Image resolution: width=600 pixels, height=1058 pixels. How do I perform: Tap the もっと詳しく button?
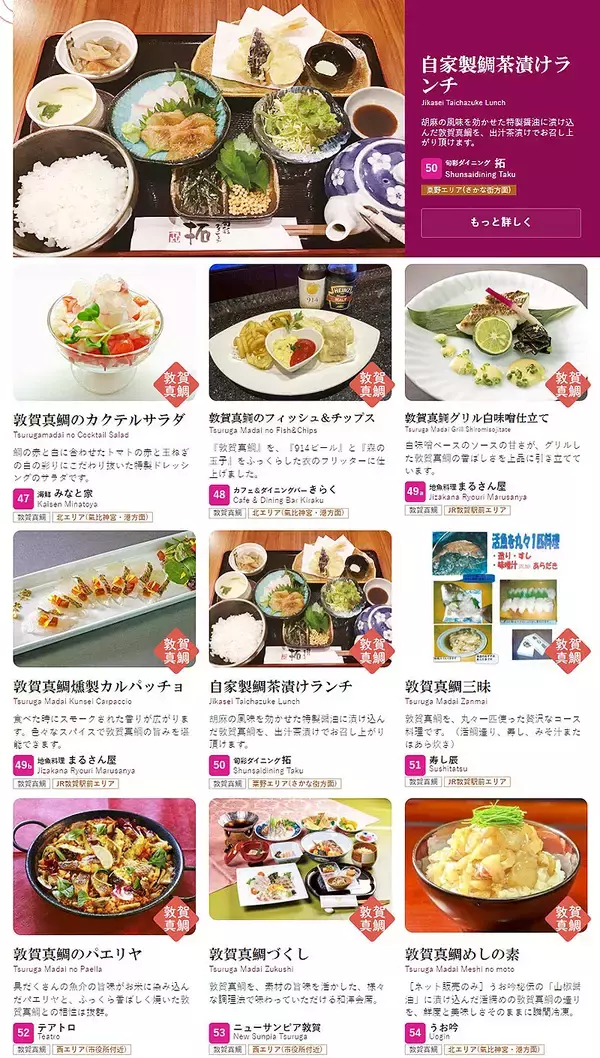coord(500,222)
